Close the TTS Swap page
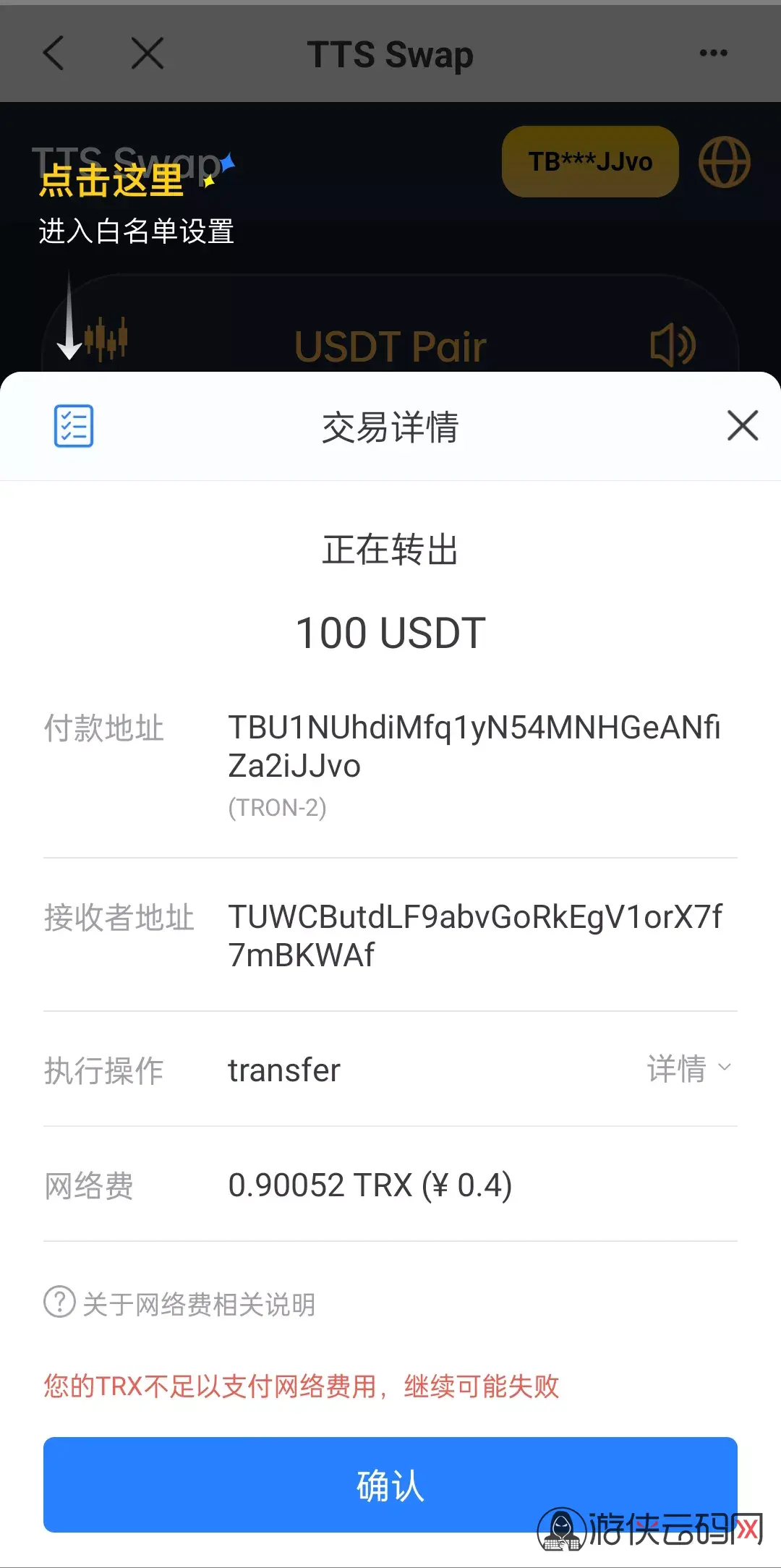This screenshot has width=781, height=1568. point(148,54)
